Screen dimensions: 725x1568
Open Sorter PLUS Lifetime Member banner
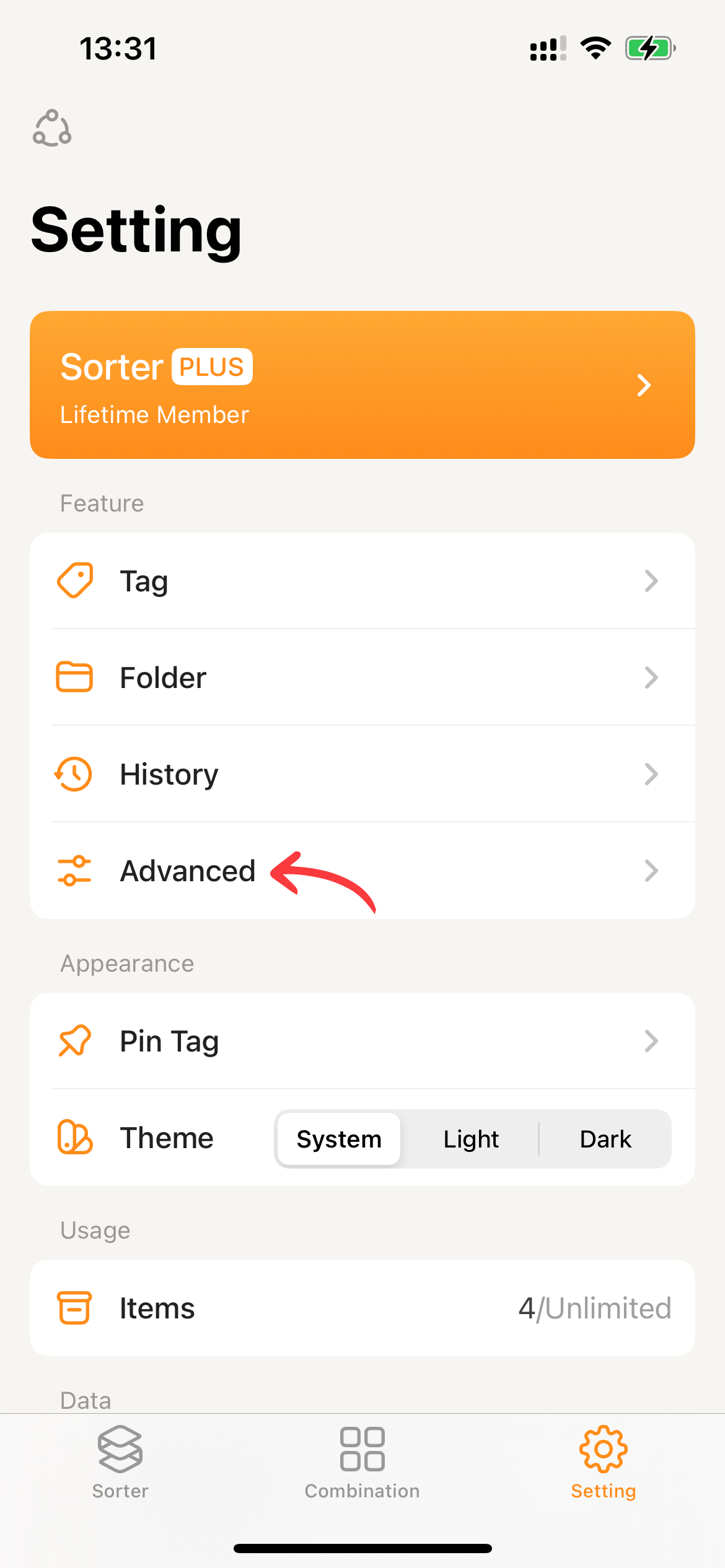click(x=362, y=385)
